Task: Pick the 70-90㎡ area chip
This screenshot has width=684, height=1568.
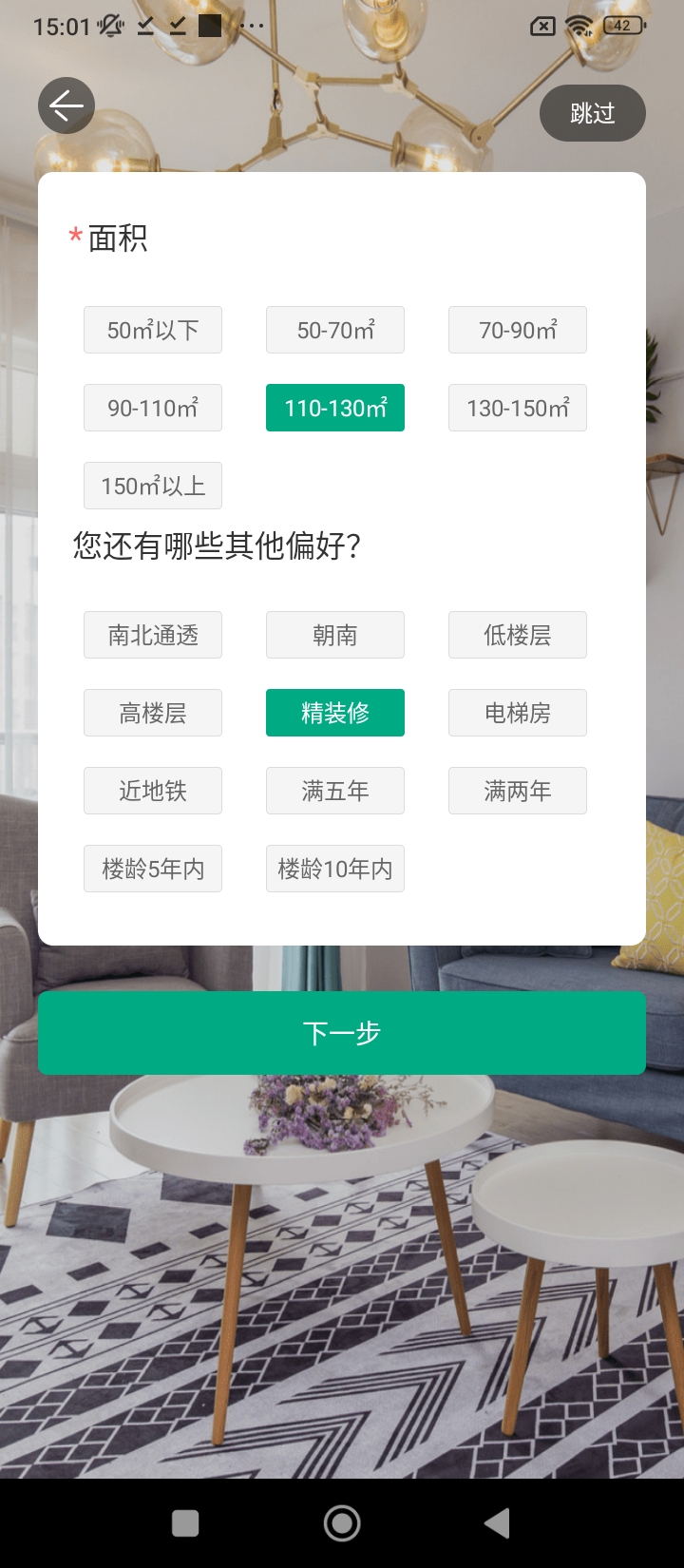Action: point(518,330)
